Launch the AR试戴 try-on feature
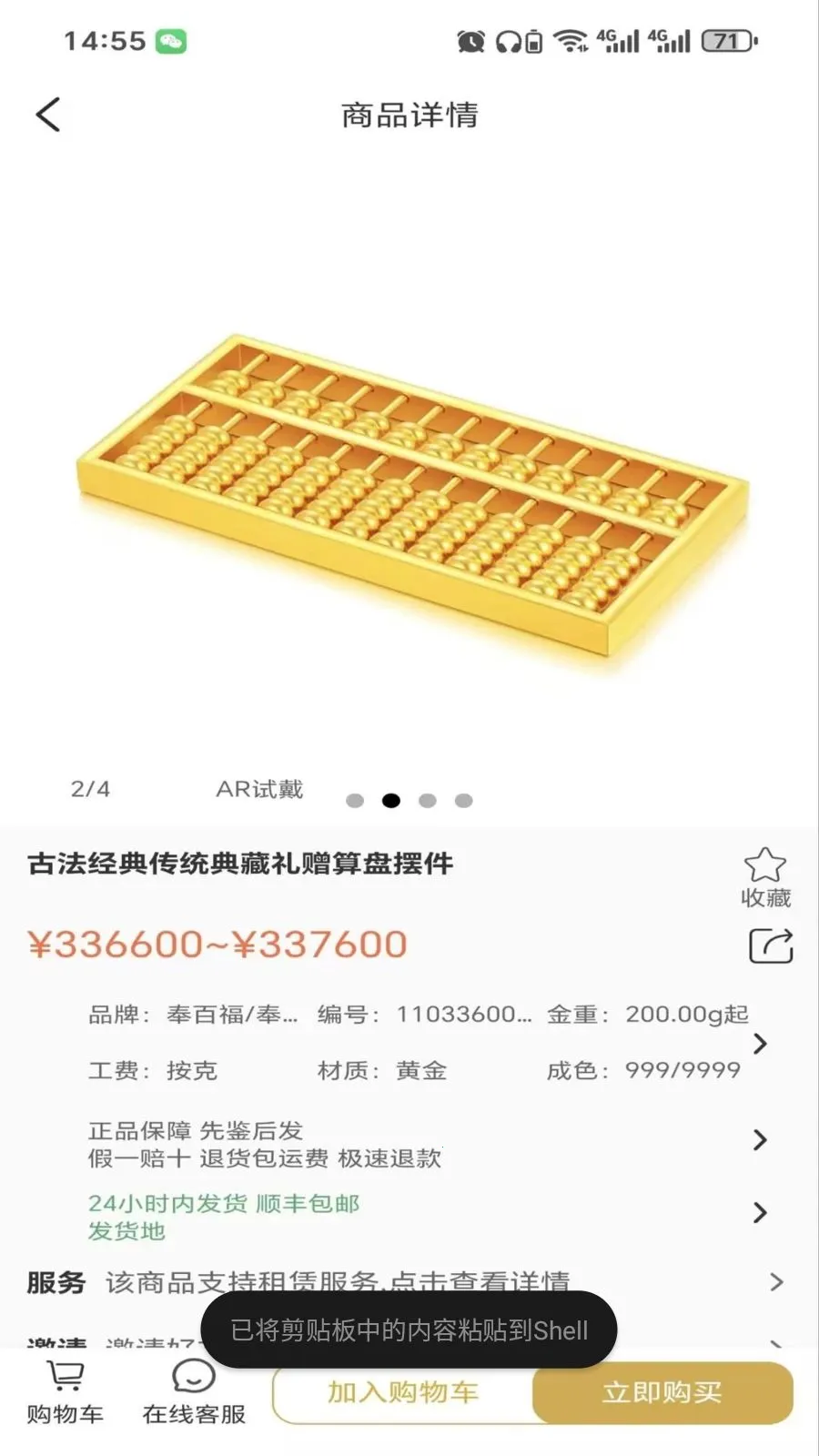Screen dimensions: 819x1456 [260, 790]
